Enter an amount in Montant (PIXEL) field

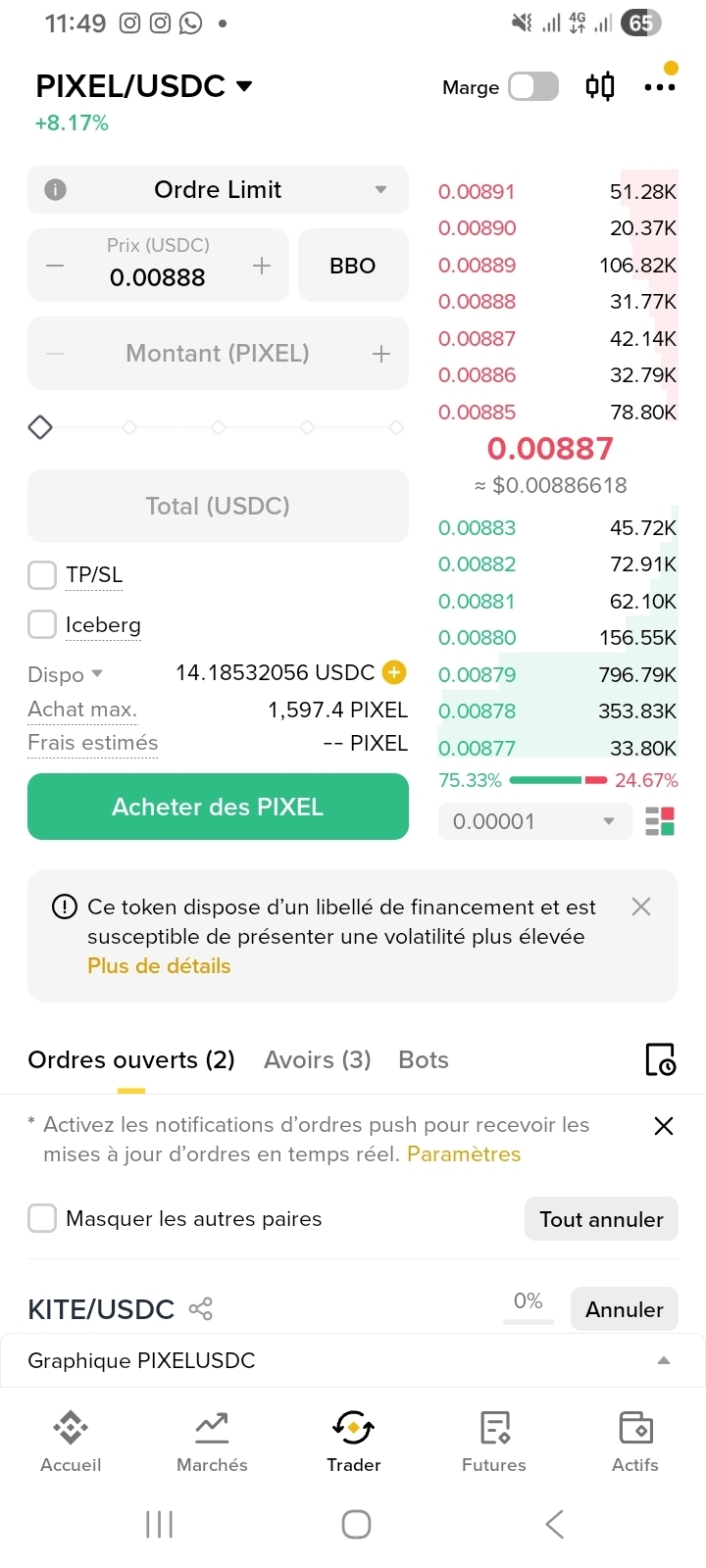[x=218, y=354]
